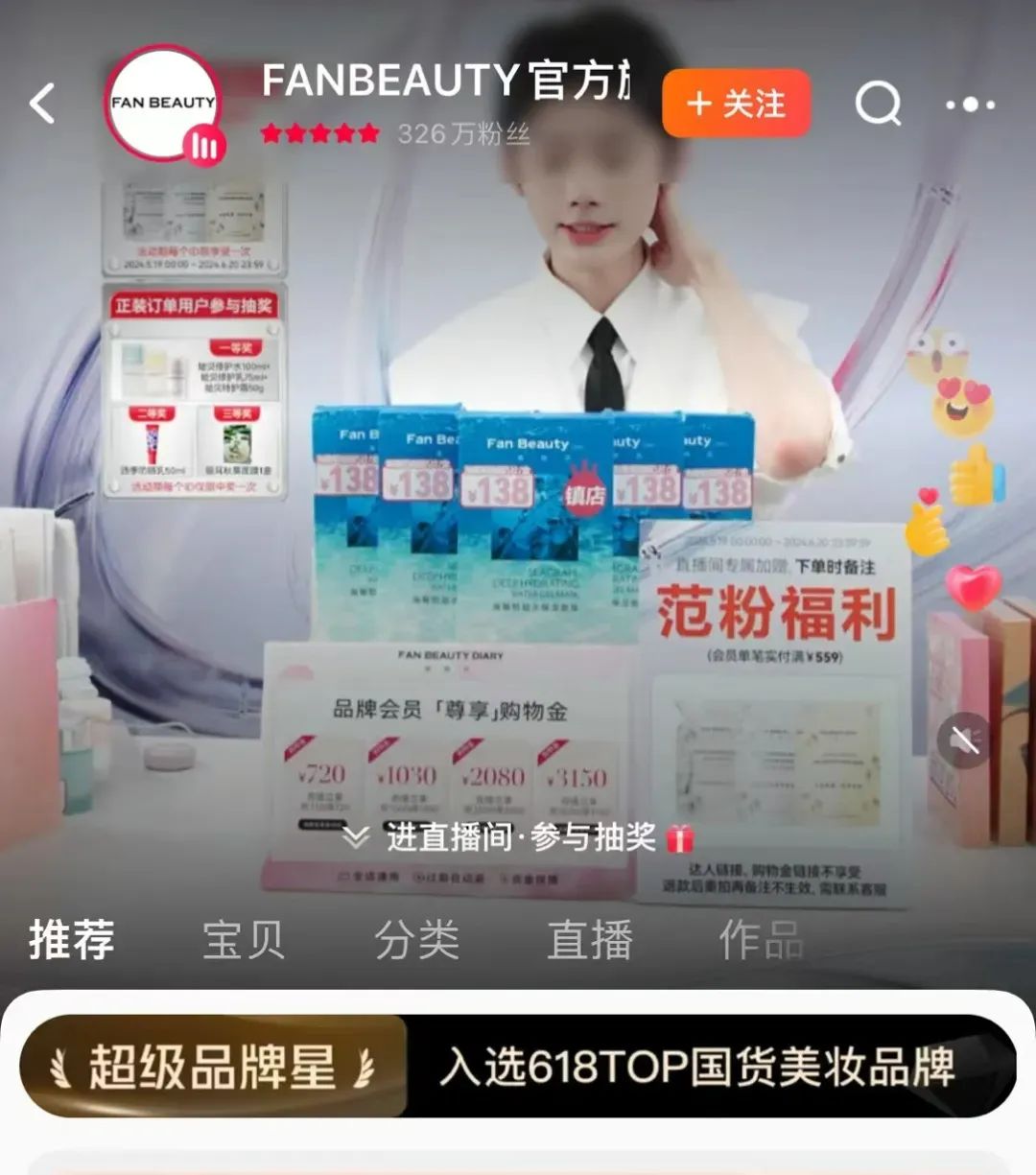The image size is (1036, 1175).
Task: Switch to the 分类 tab
Action: coord(416,939)
